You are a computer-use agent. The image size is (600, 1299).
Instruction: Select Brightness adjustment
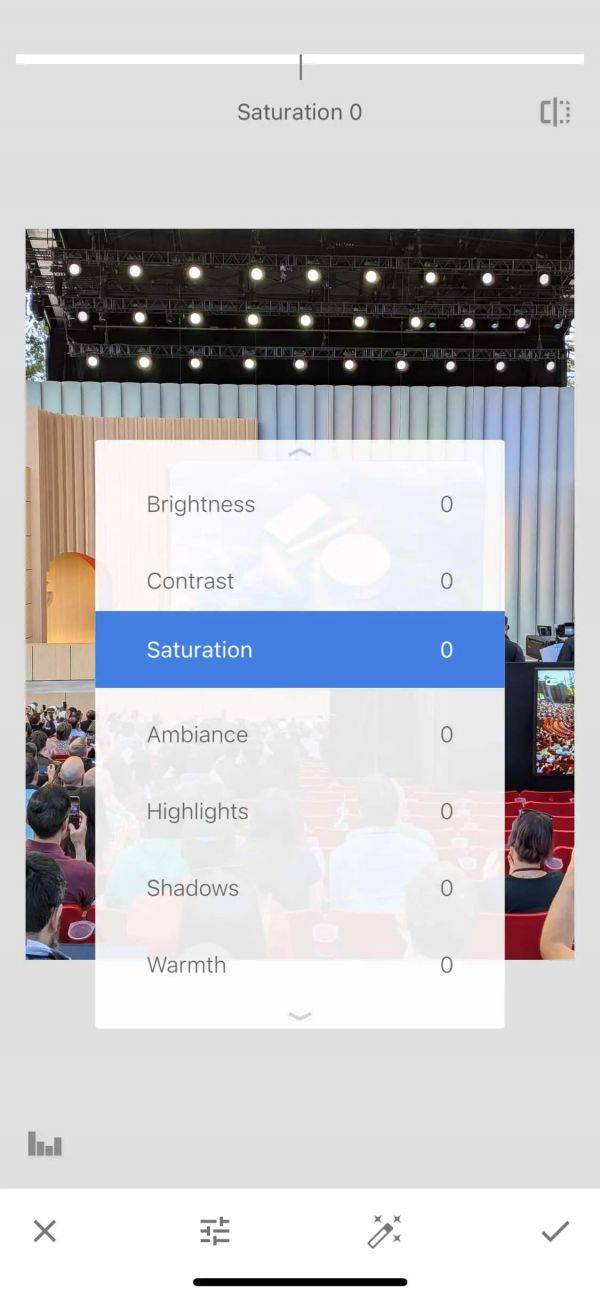[299, 504]
